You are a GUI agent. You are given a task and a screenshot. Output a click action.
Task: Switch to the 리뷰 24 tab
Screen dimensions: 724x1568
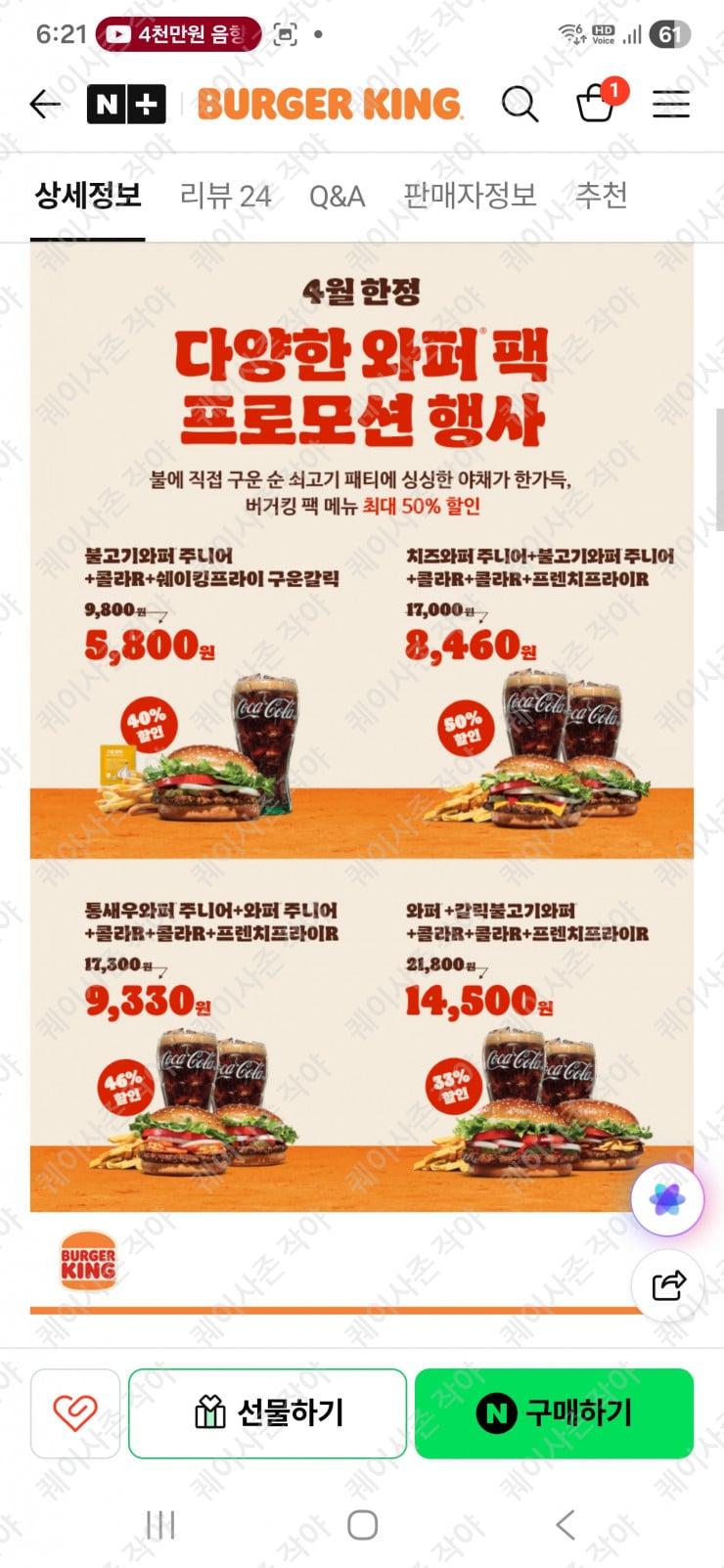pos(224,197)
